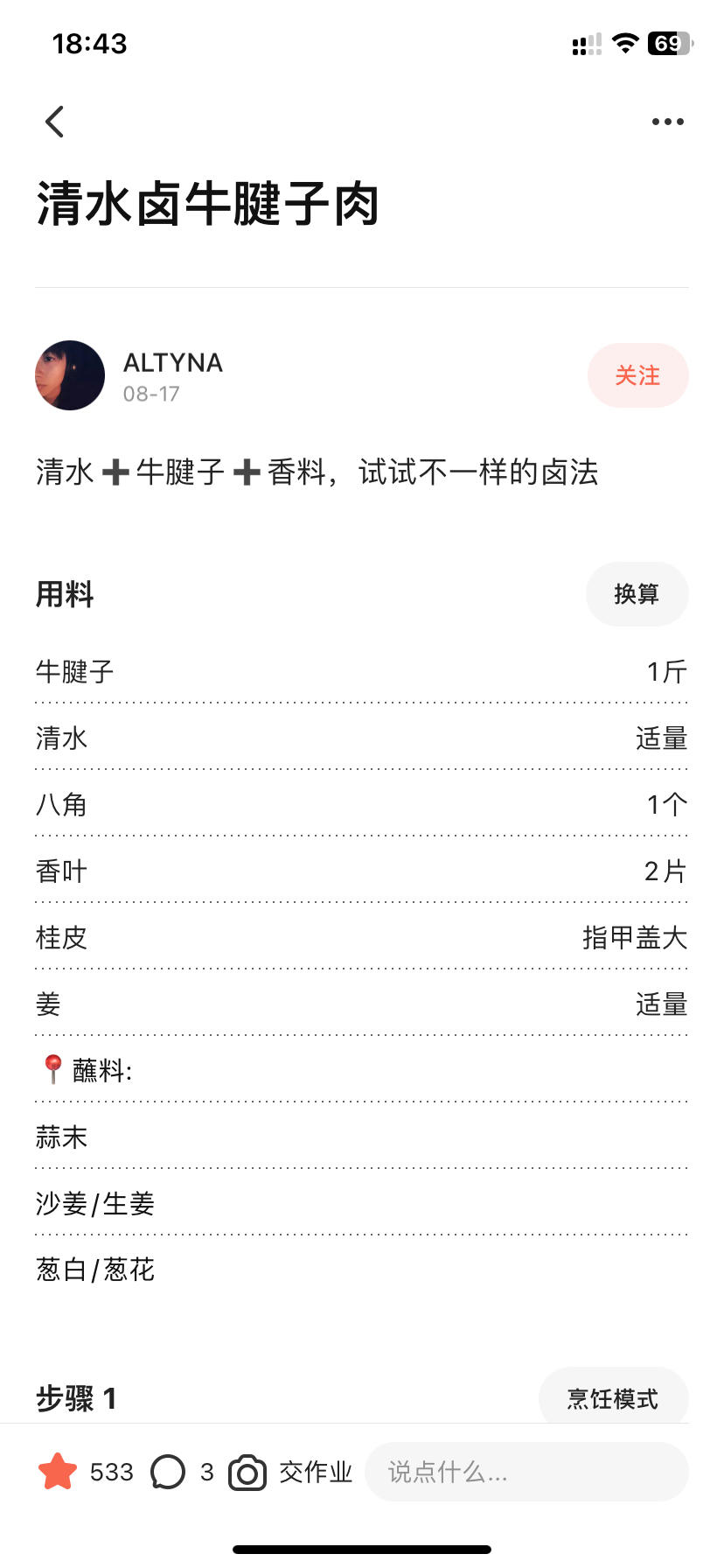The height and width of the screenshot is (1568, 724).
Task: Tap the camera icon beside 交作业
Action: 246,1472
